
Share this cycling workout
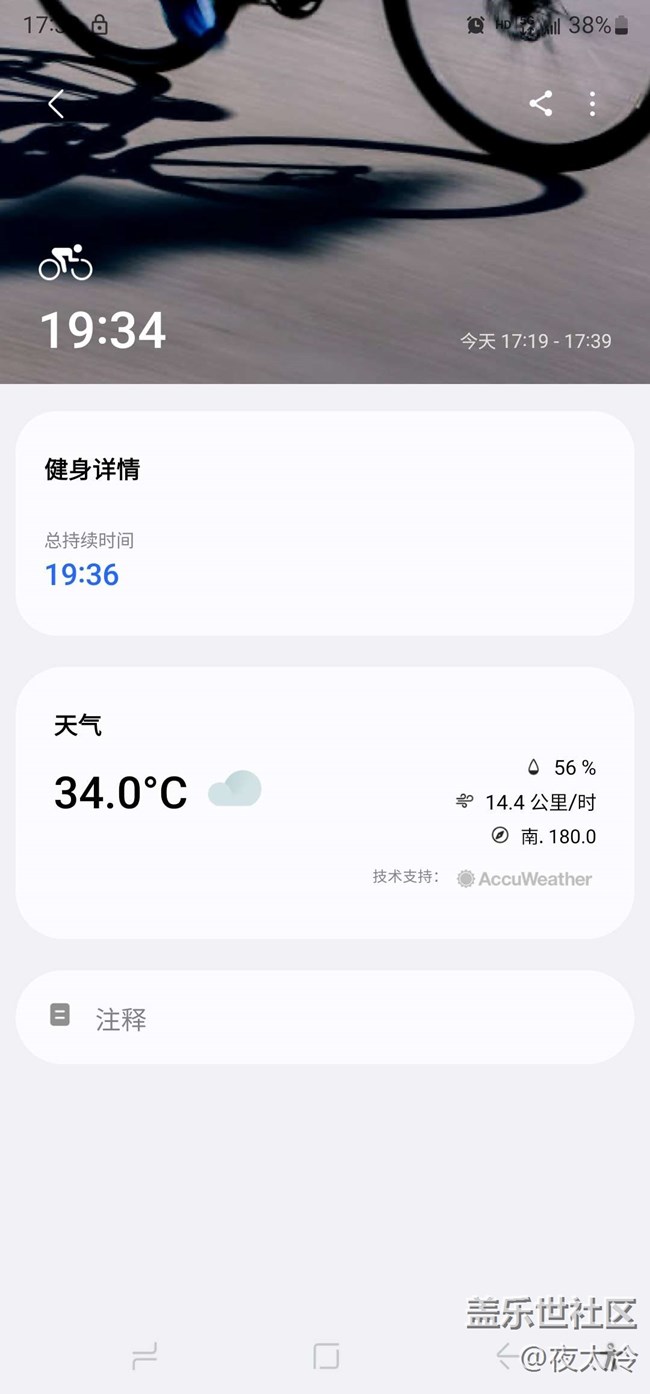(x=541, y=103)
